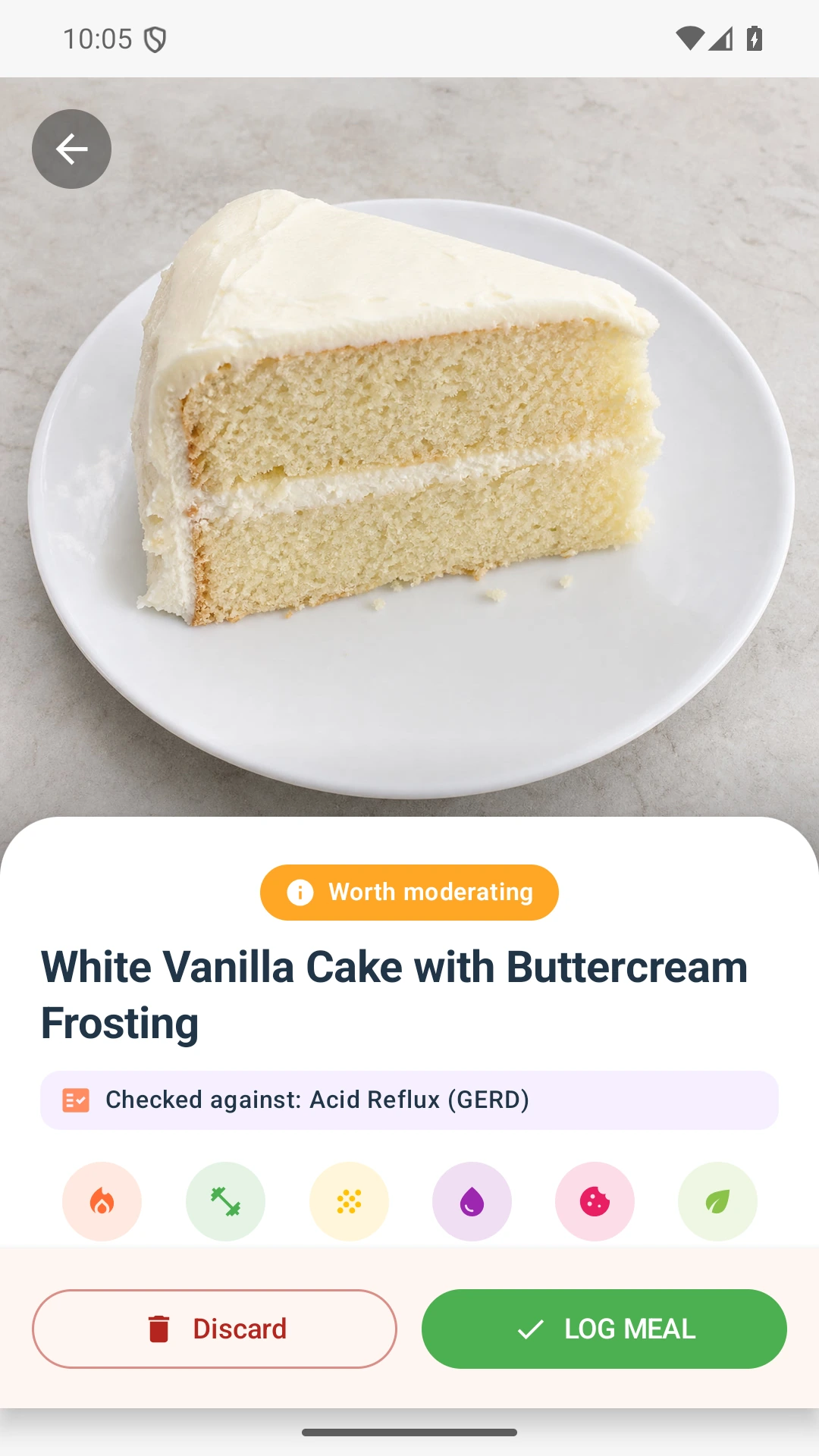The image size is (819, 1456).
Task: Tap the yellow dotted carbs icon
Action: 349,1202
